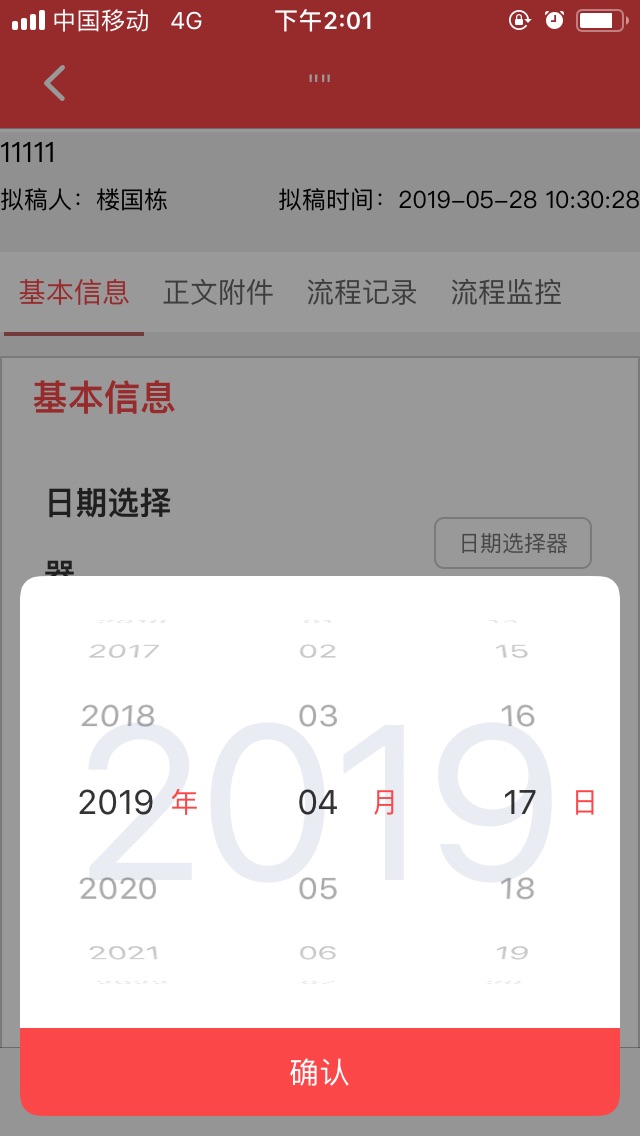The height and width of the screenshot is (1136, 640).
Task: Select year 2020 in the picker
Action: [x=118, y=888]
